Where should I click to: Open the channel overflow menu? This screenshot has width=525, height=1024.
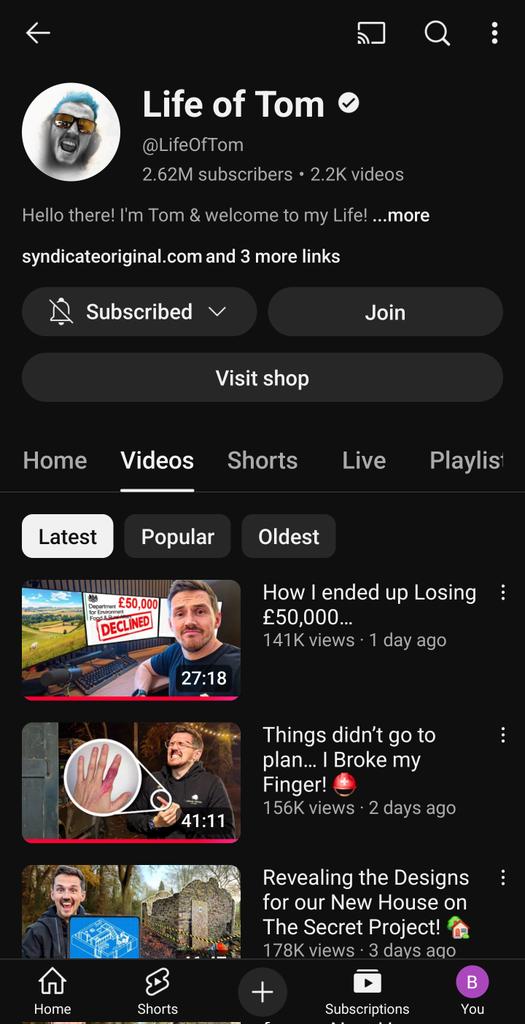[x=494, y=33]
